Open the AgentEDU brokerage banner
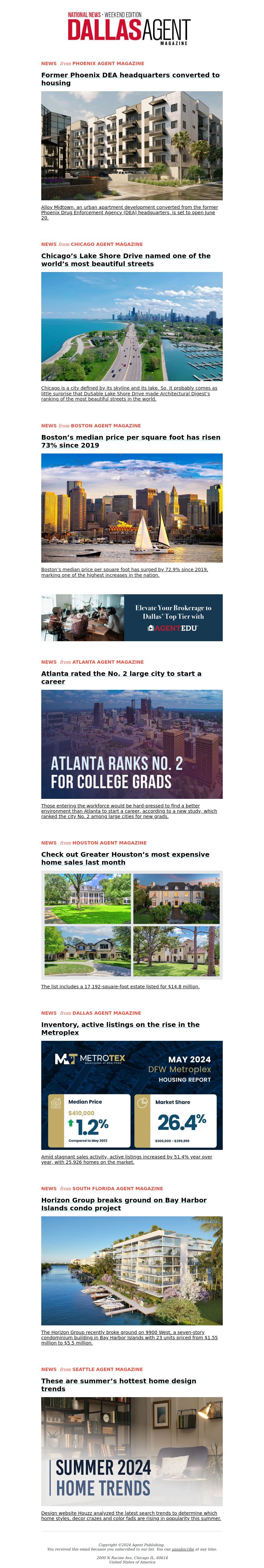 [x=131, y=617]
